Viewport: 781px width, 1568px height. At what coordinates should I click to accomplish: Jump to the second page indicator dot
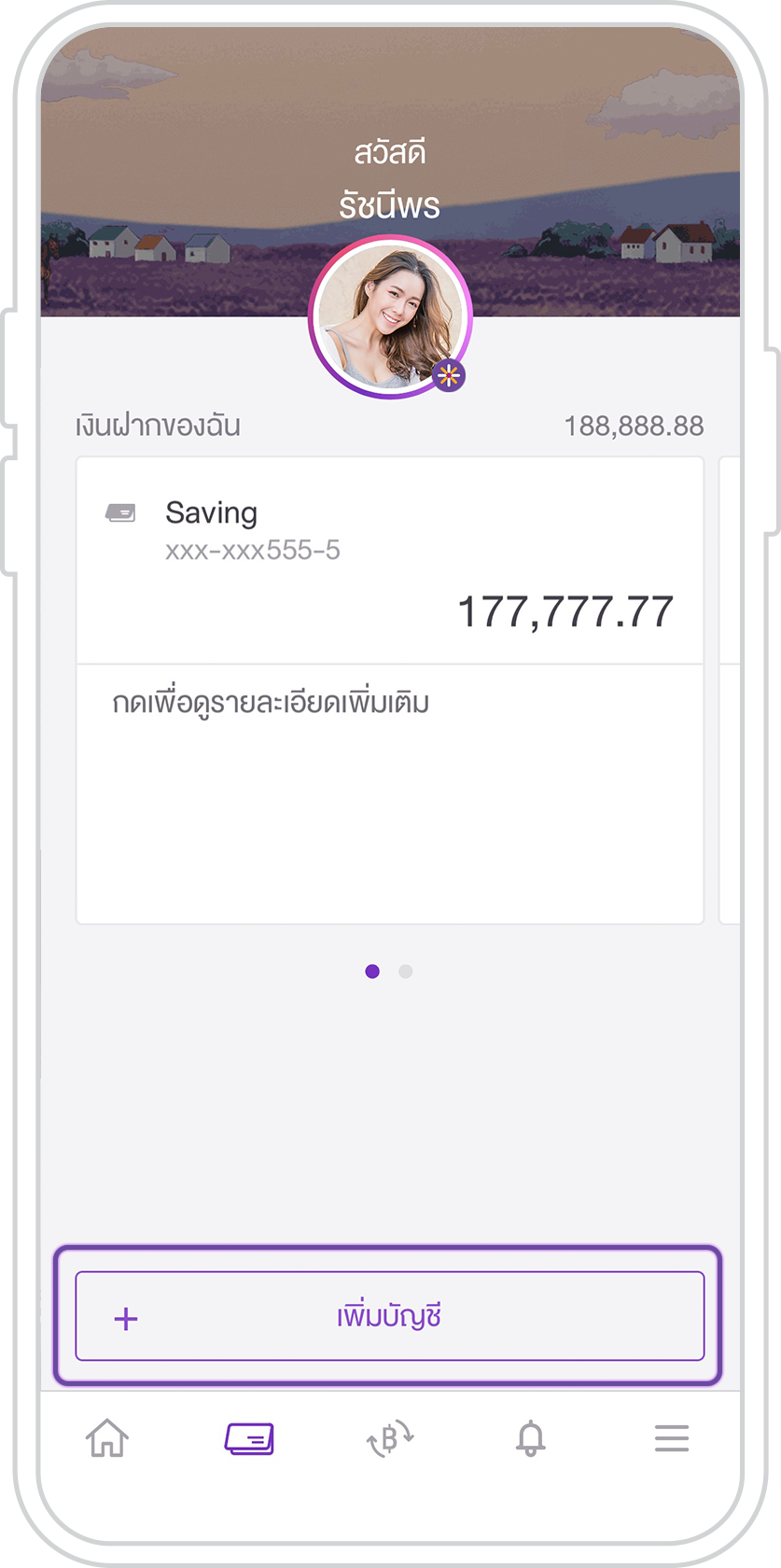click(405, 972)
